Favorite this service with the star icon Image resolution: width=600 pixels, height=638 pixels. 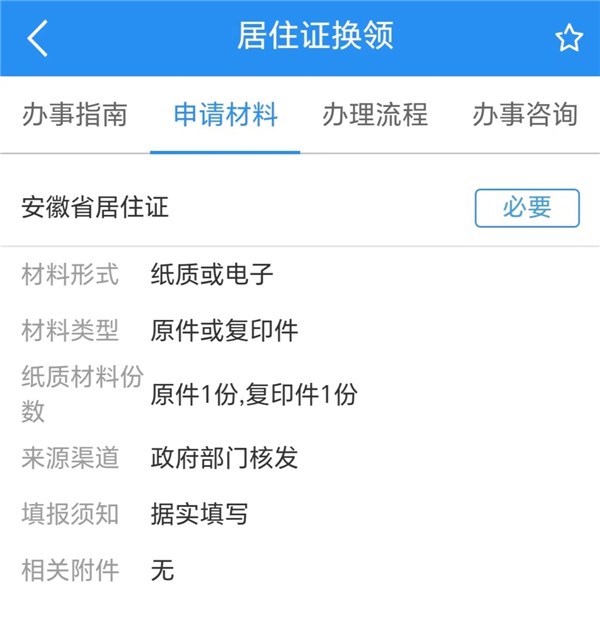(568, 38)
